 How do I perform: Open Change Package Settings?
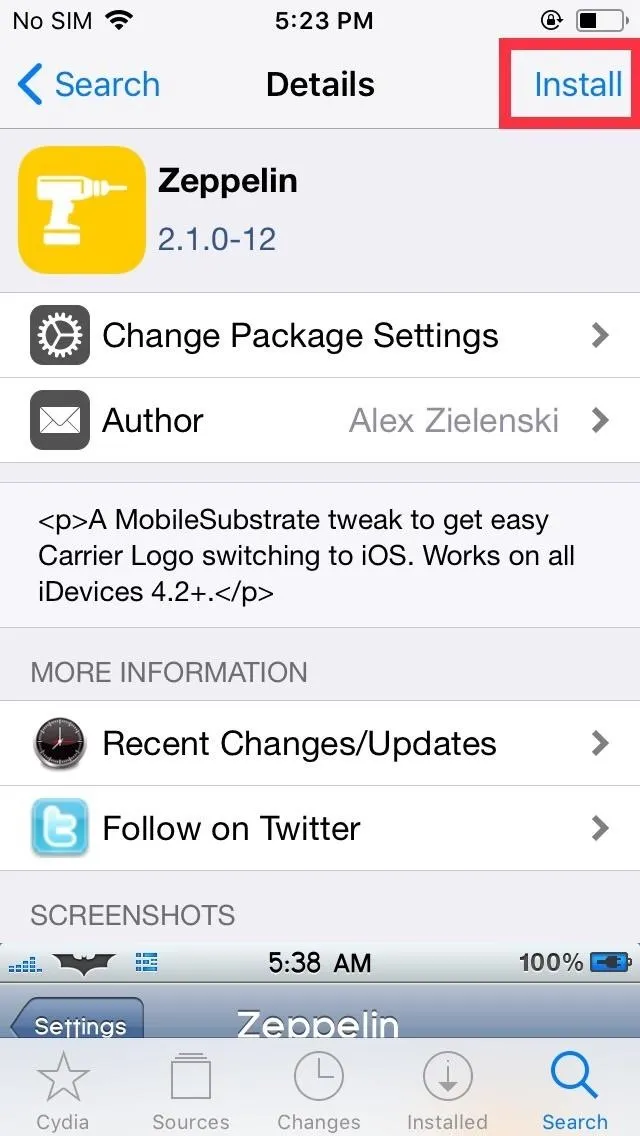pyautogui.click(x=320, y=335)
